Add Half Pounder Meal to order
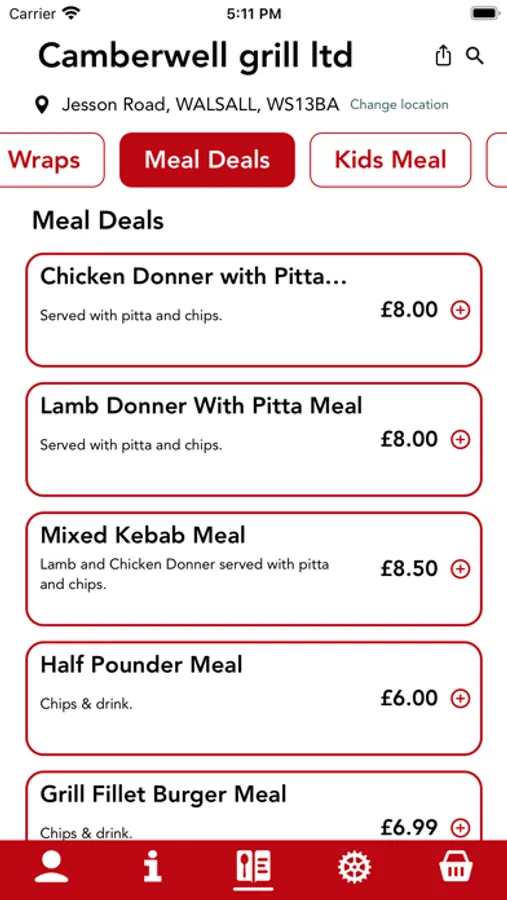The height and width of the screenshot is (900, 507). 460,699
